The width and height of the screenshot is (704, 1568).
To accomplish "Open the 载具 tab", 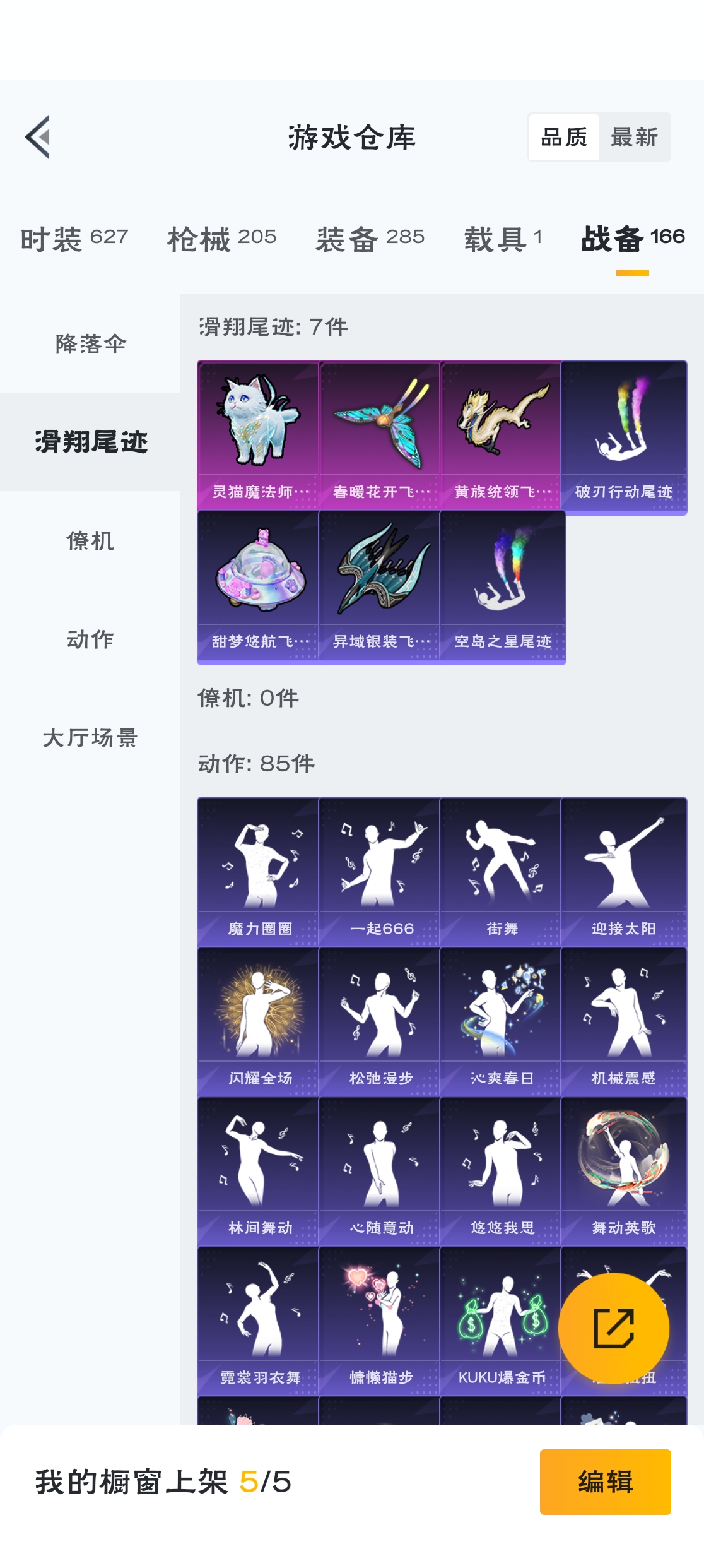I will coord(503,239).
